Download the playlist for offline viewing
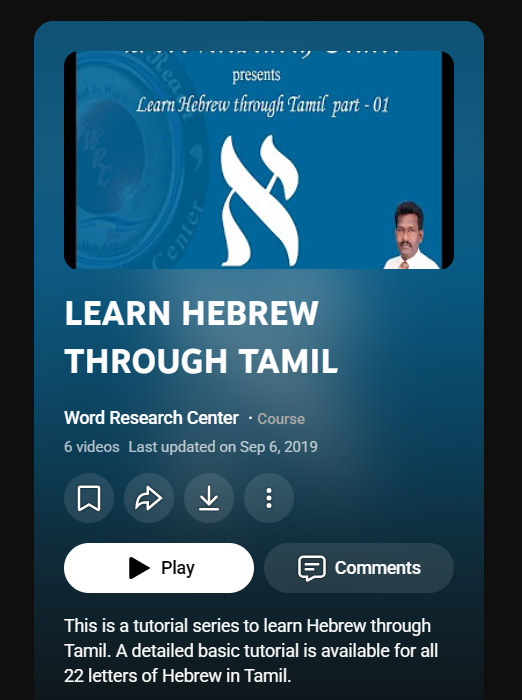 [209, 498]
